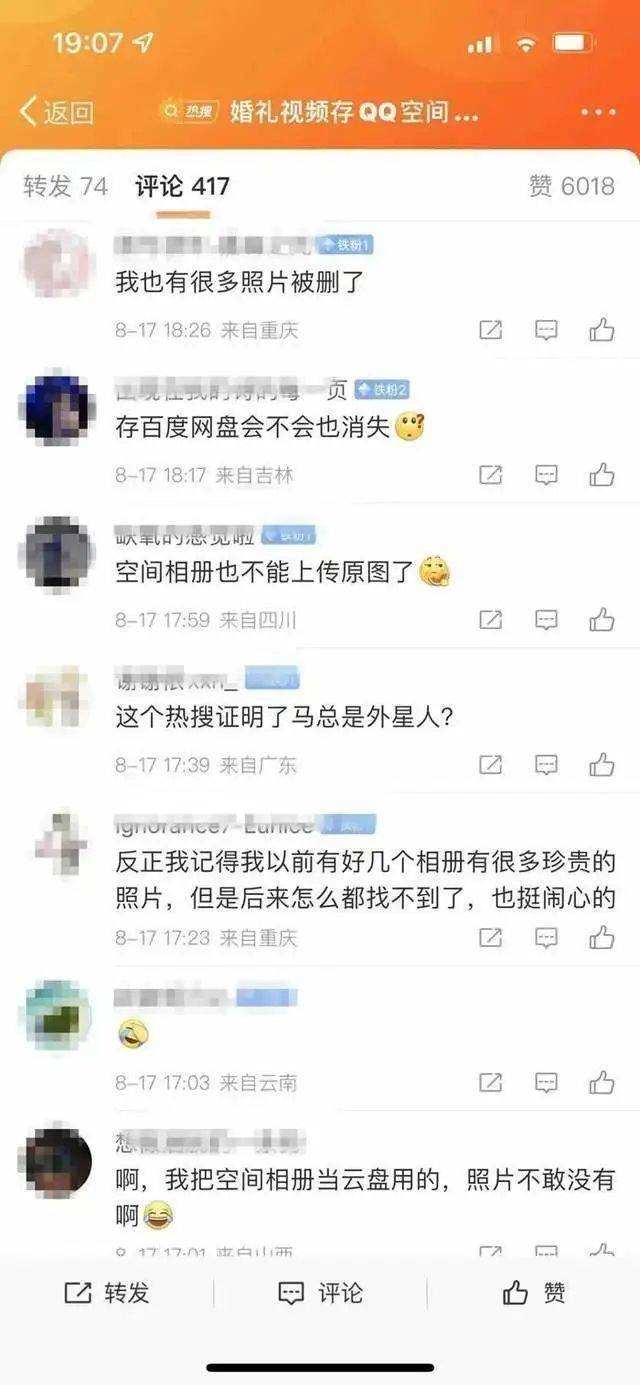
Task: Write a comment via bottom 评论 button
Action: pyautogui.click(x=320, y=1293)
